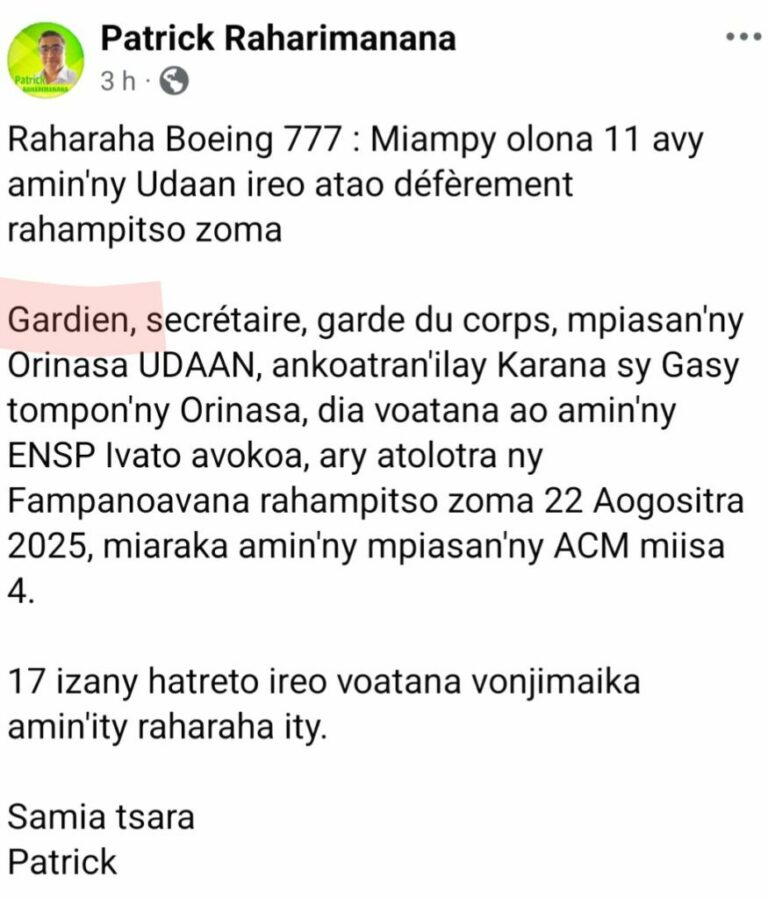Tap the public globe privacy icon
Viewport: 768px width, 899px height.
pyautogui.click(x=174, y=81)
